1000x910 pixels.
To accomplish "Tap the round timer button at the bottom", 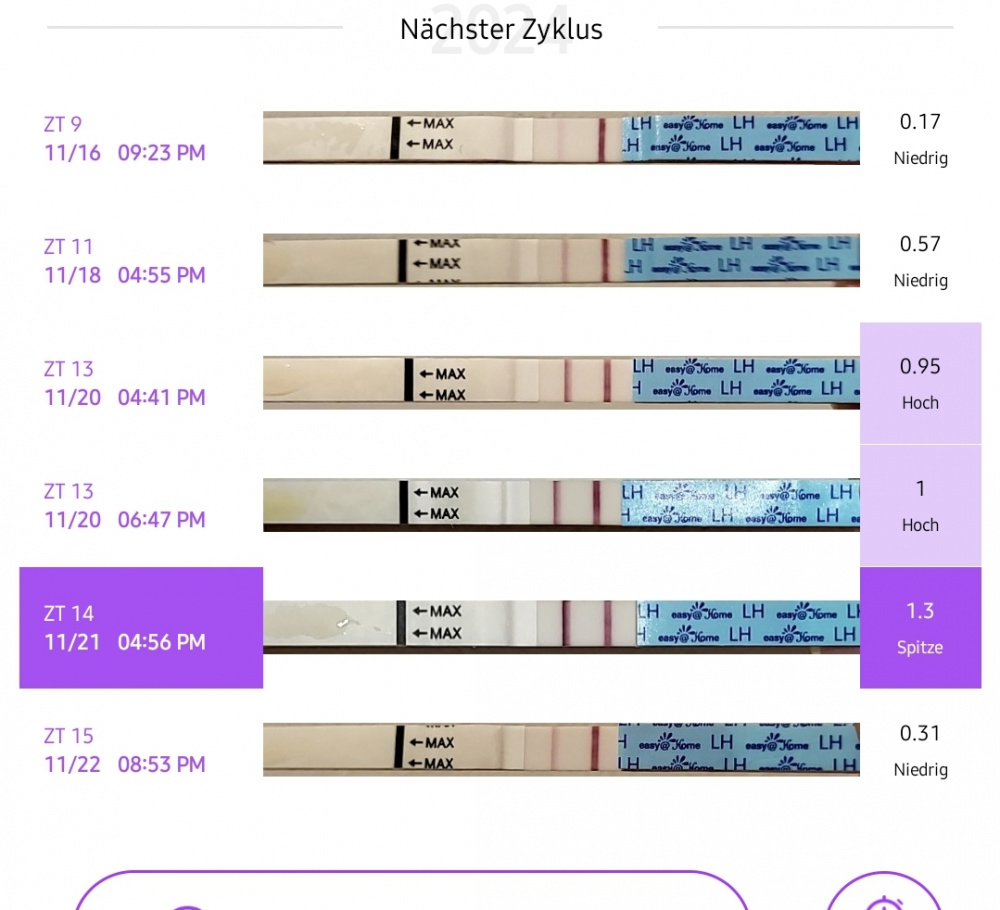I will coord(886,895).
